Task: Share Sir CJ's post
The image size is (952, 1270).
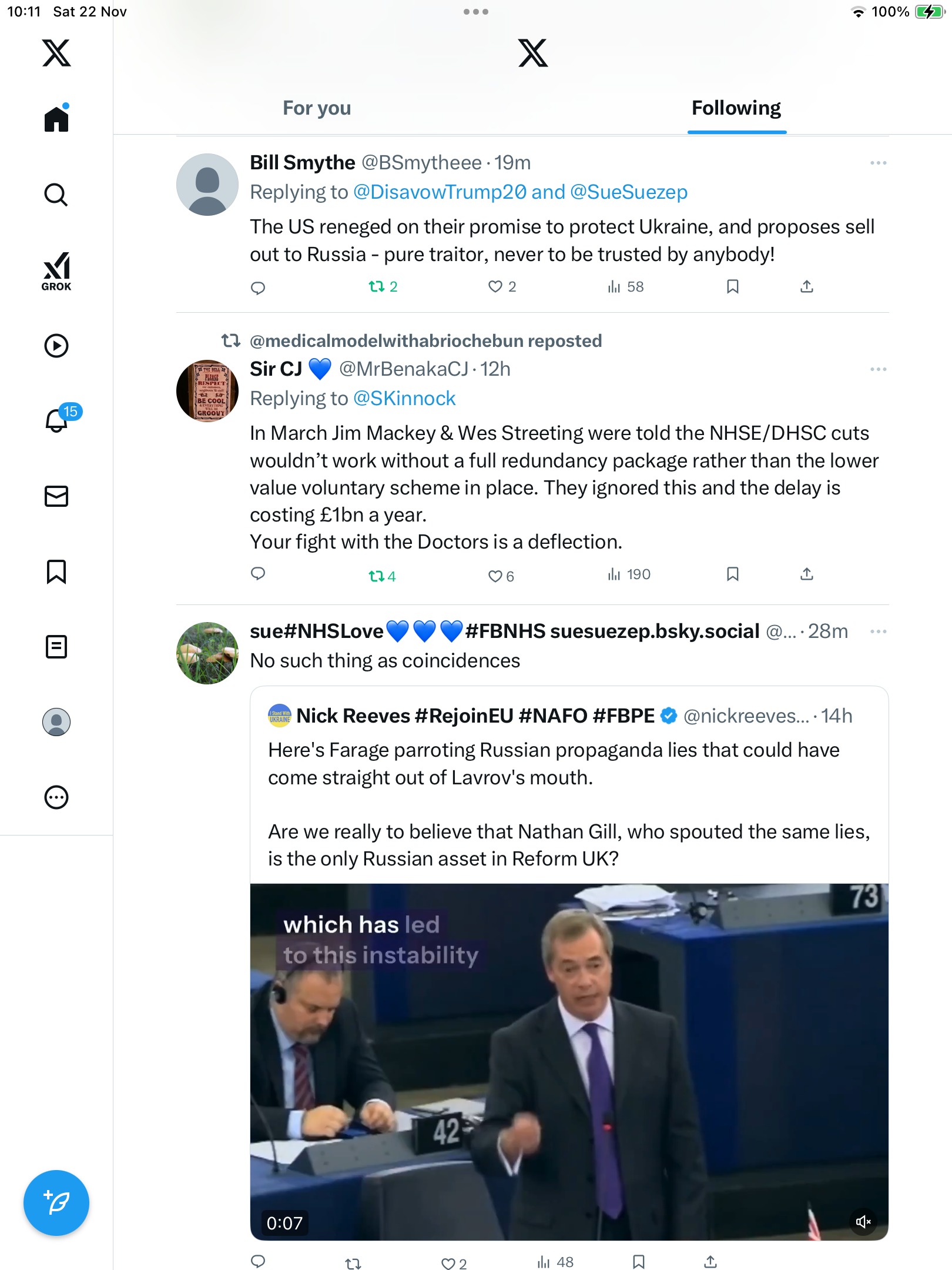Action: [807, 574]
